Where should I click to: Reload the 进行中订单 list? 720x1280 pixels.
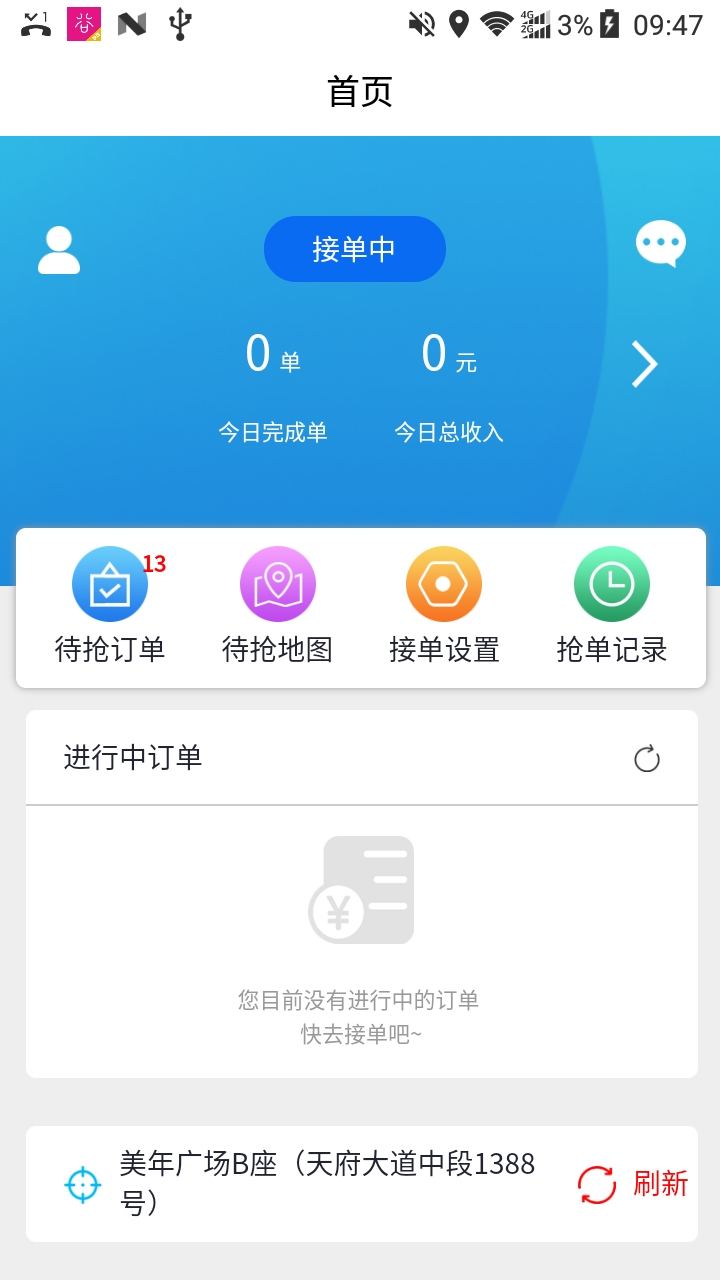click(x=647, y=759)
